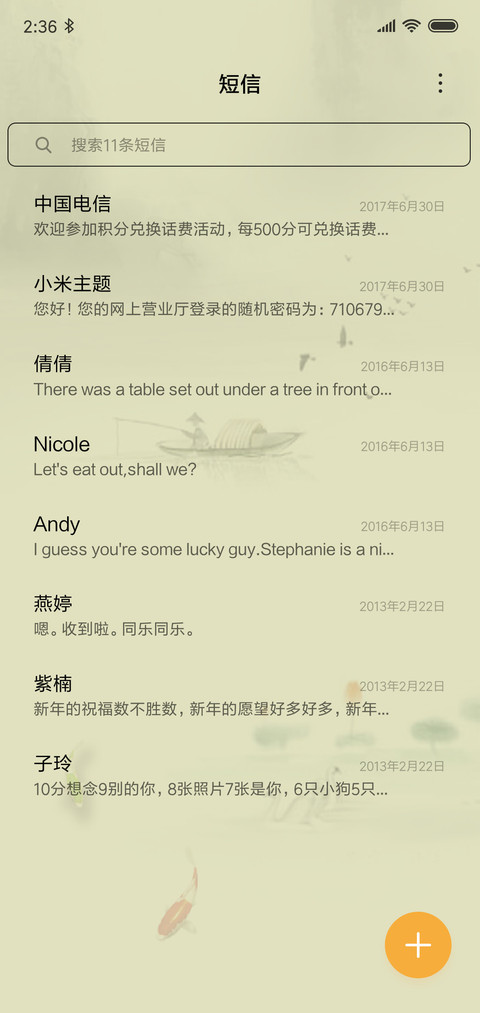Open the 小米主题 conversation

coord(239,297)
